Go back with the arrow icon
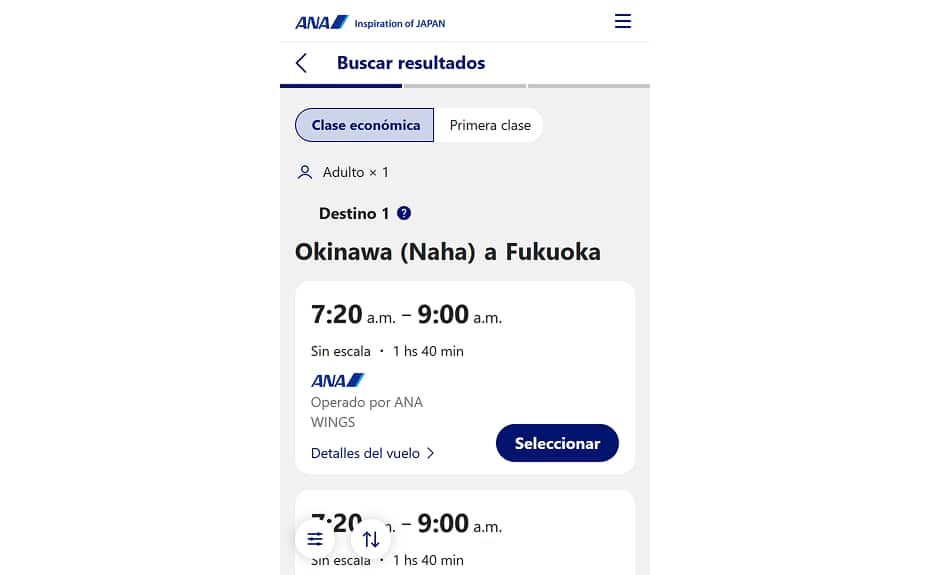This screenshot has width=930, height=575. point(301,63)
